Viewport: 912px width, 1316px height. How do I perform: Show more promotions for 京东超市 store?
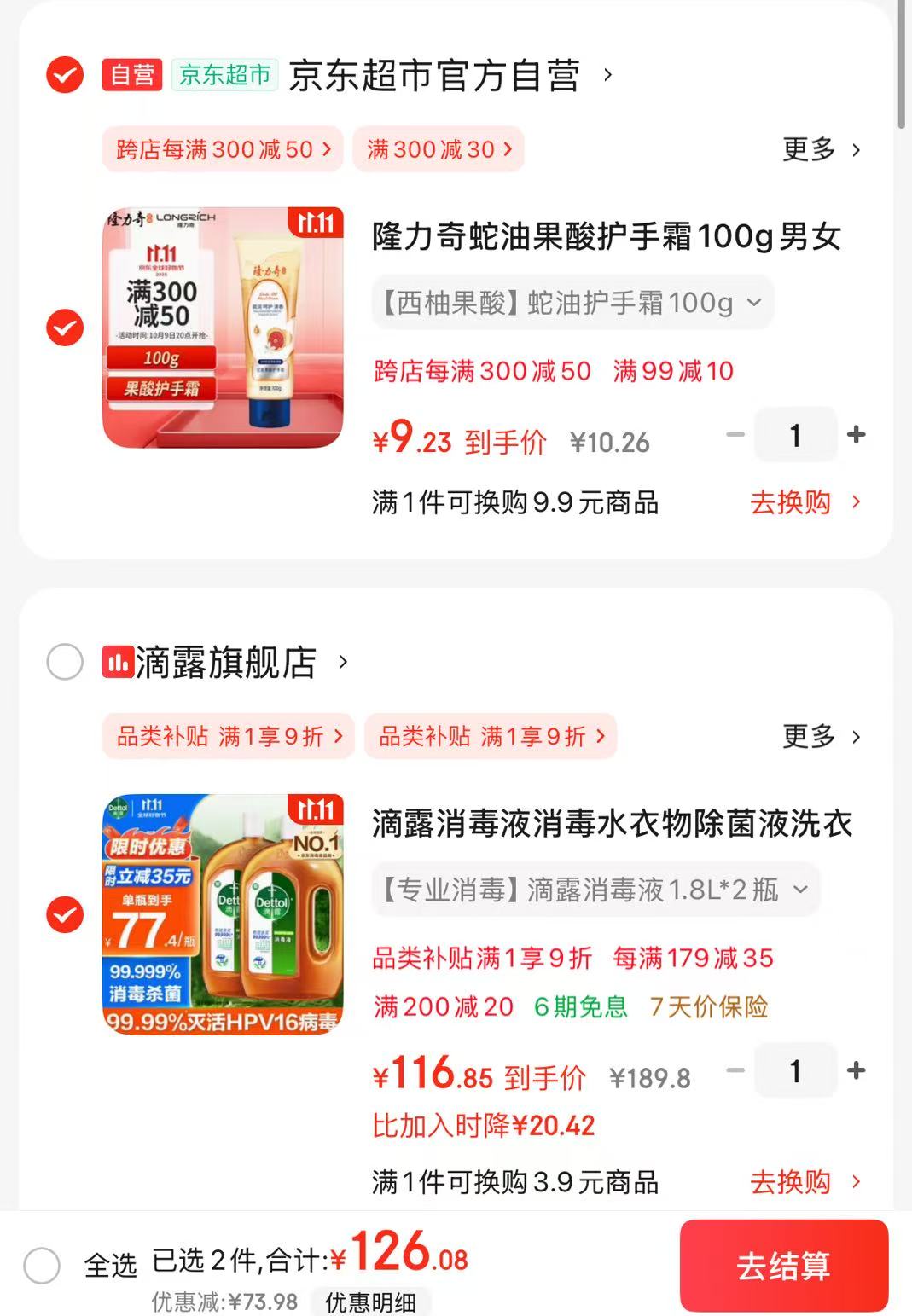[821, 149]
